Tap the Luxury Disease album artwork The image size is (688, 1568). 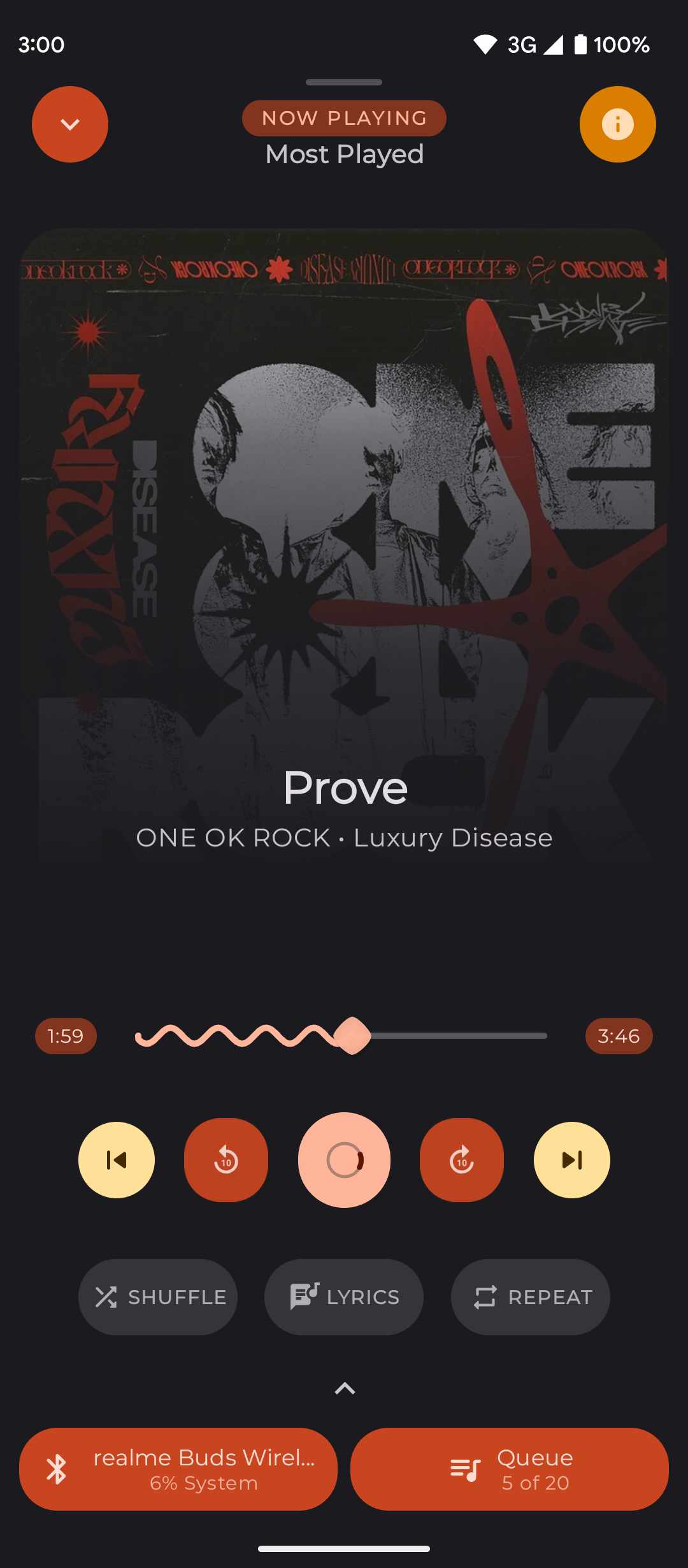(x=344, y=510)
